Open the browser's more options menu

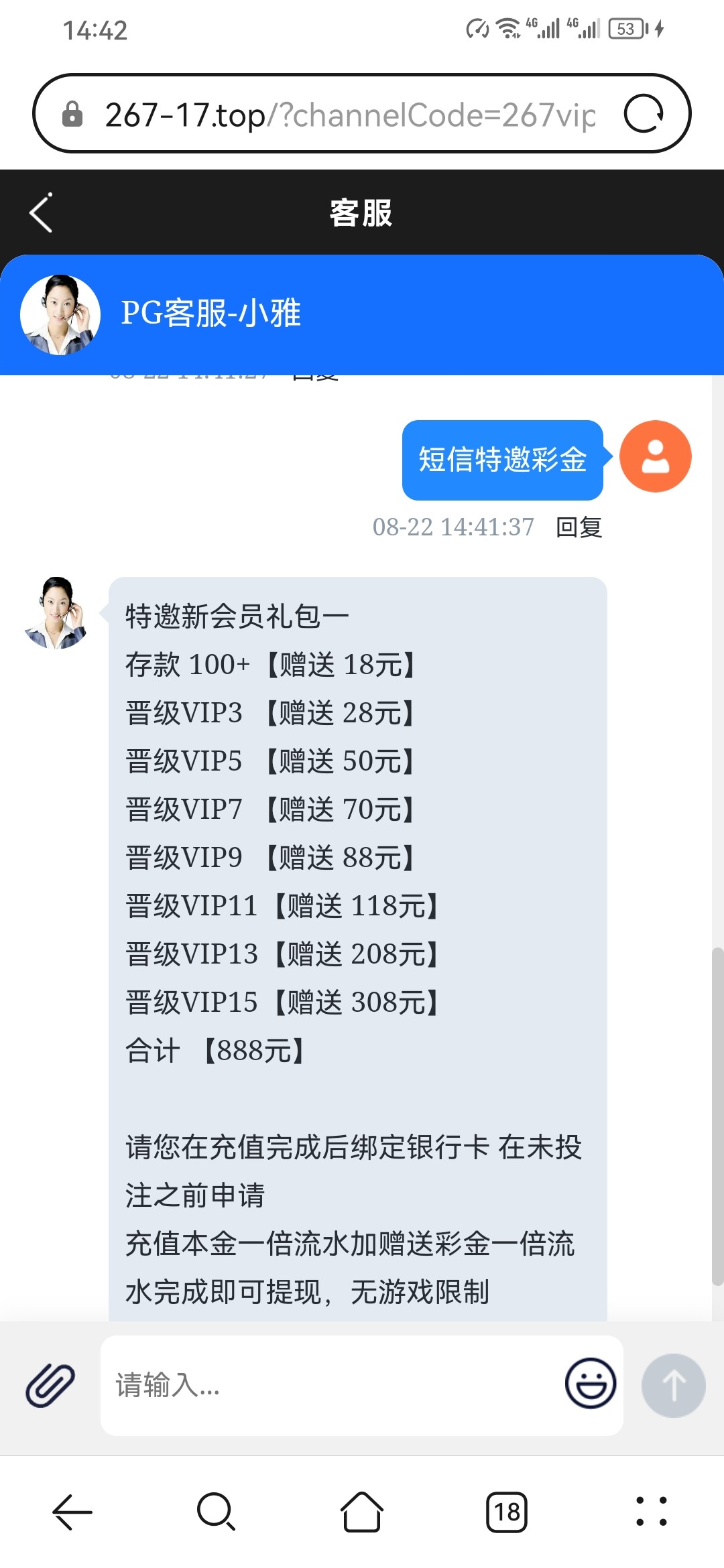[x=651, y=1512]
